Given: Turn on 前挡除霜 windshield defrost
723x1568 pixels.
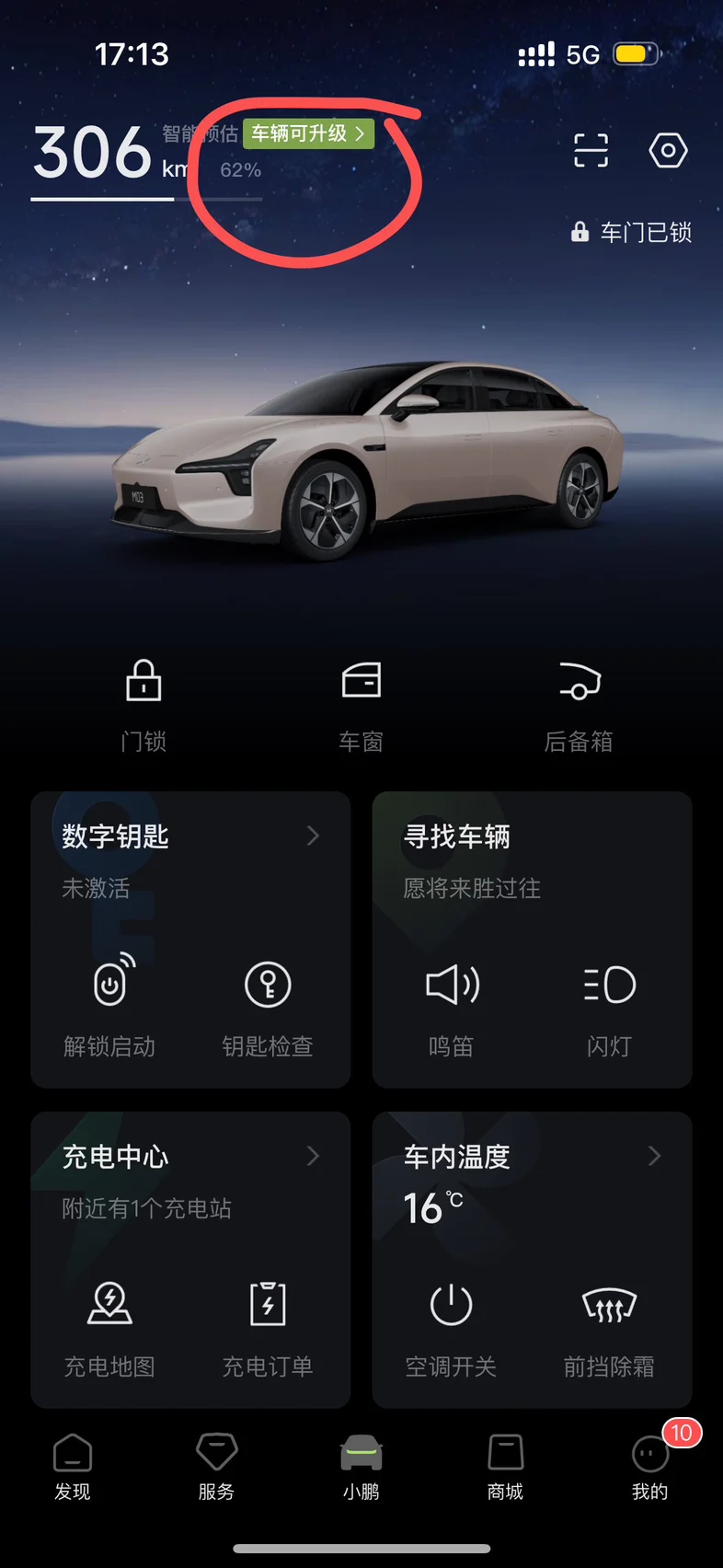Looking at the screenshot, I should tap(609, 1328).
